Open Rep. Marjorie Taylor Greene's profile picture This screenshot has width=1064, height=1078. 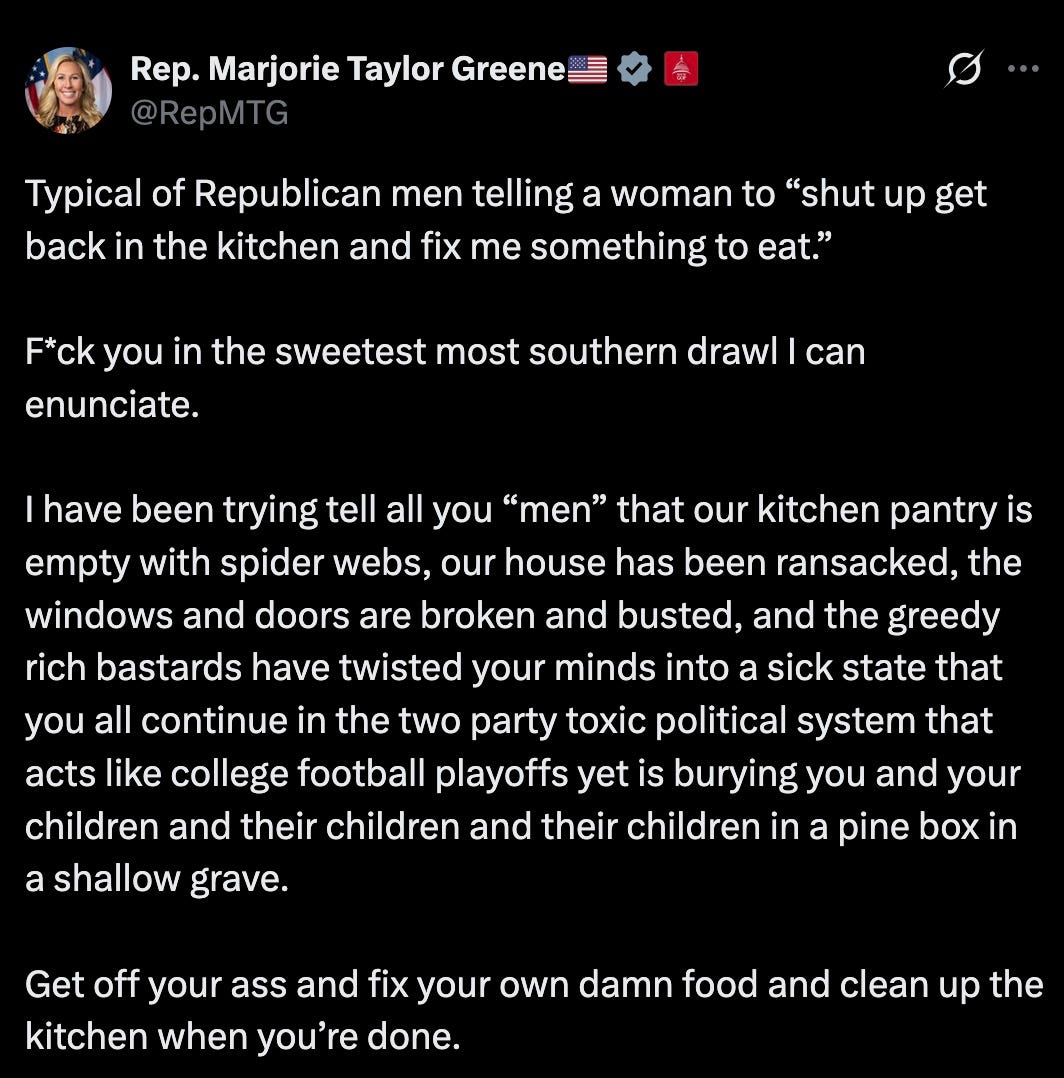68,90
